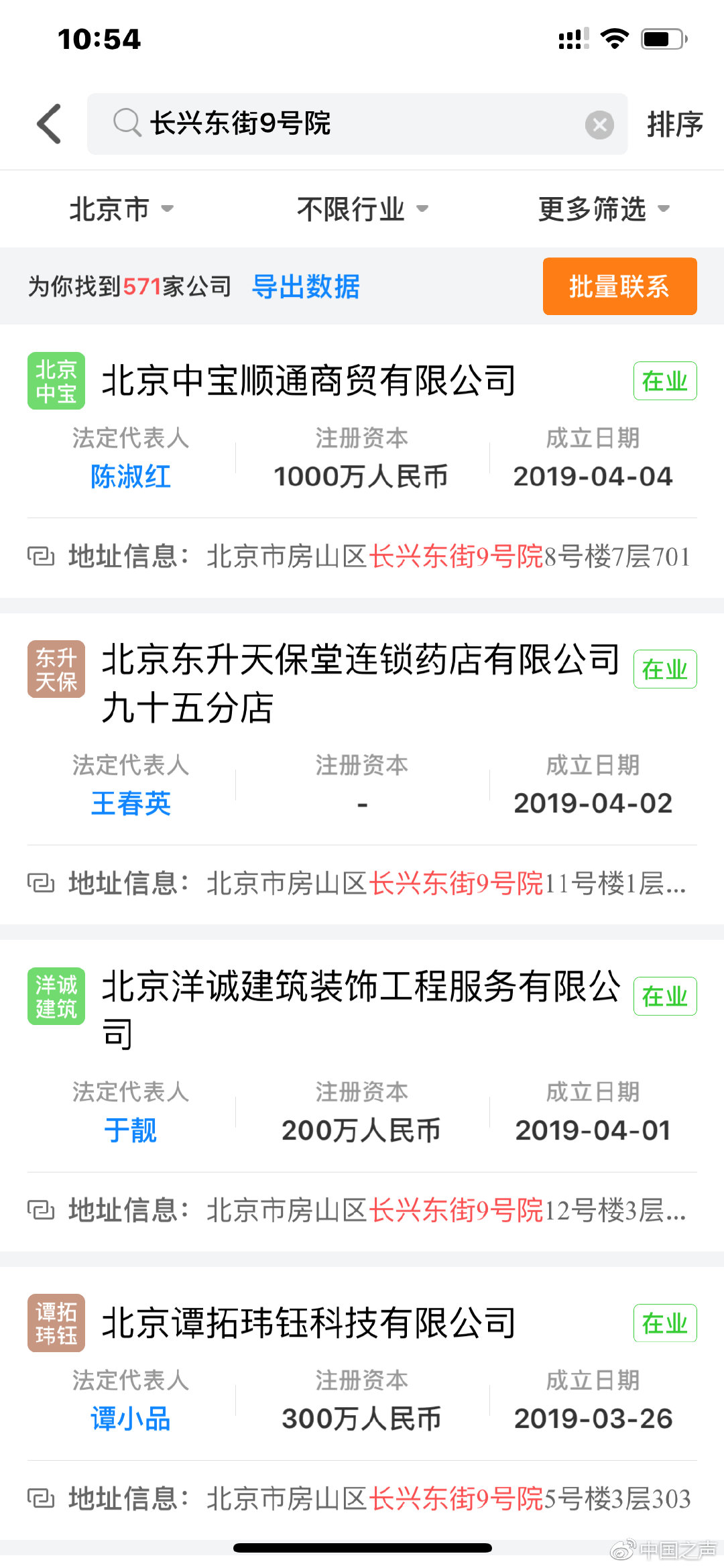Open 北京中宝顺通商贸有限公司 company details

pos(308,381)
